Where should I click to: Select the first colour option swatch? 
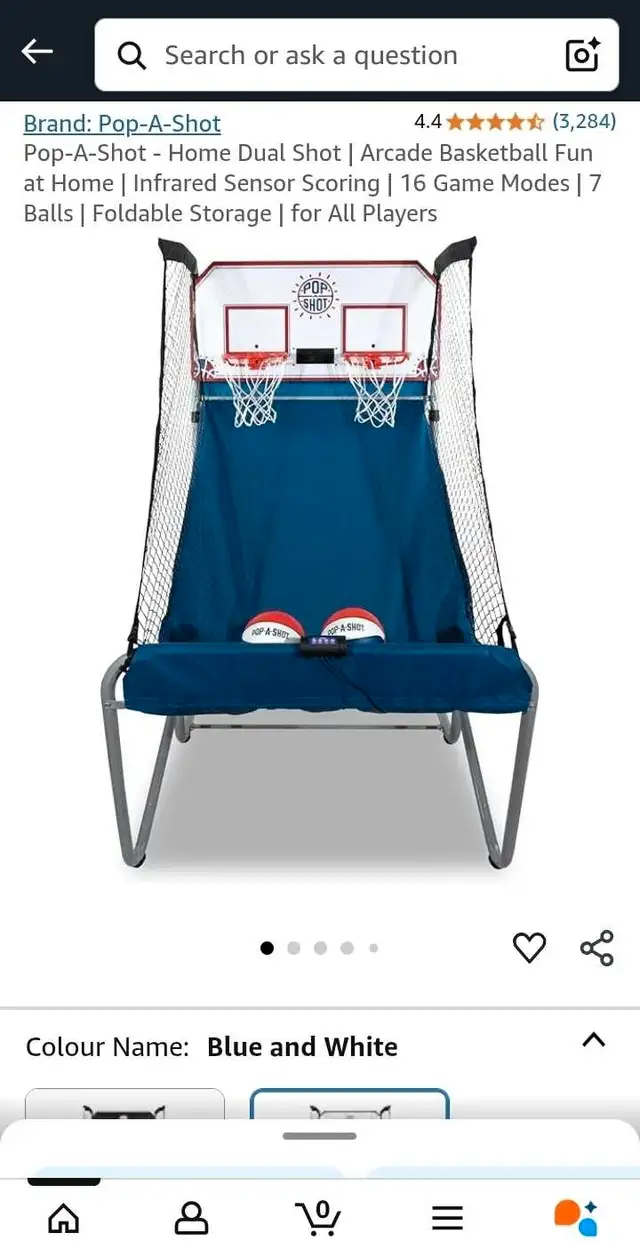click(125, 1104)
